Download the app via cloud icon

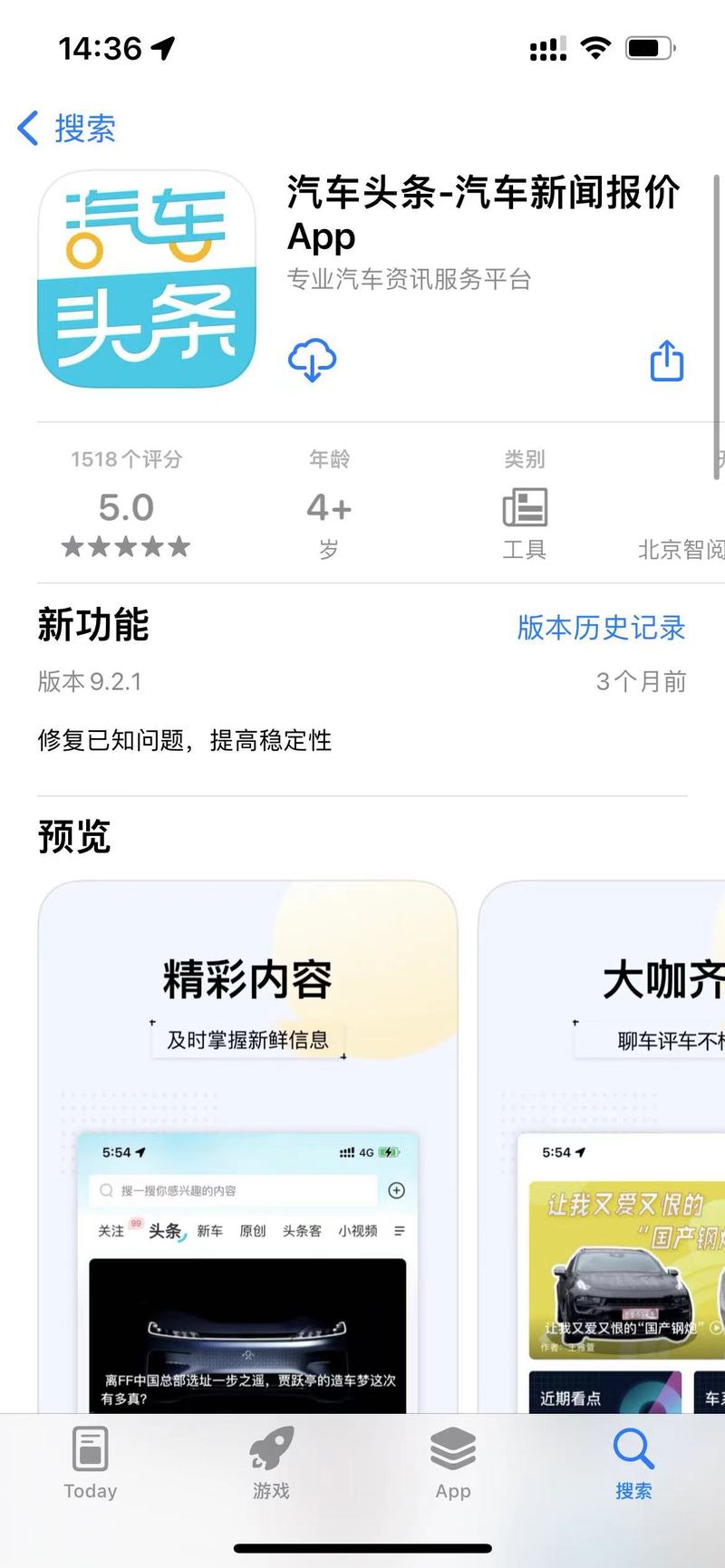coord(312,361)
